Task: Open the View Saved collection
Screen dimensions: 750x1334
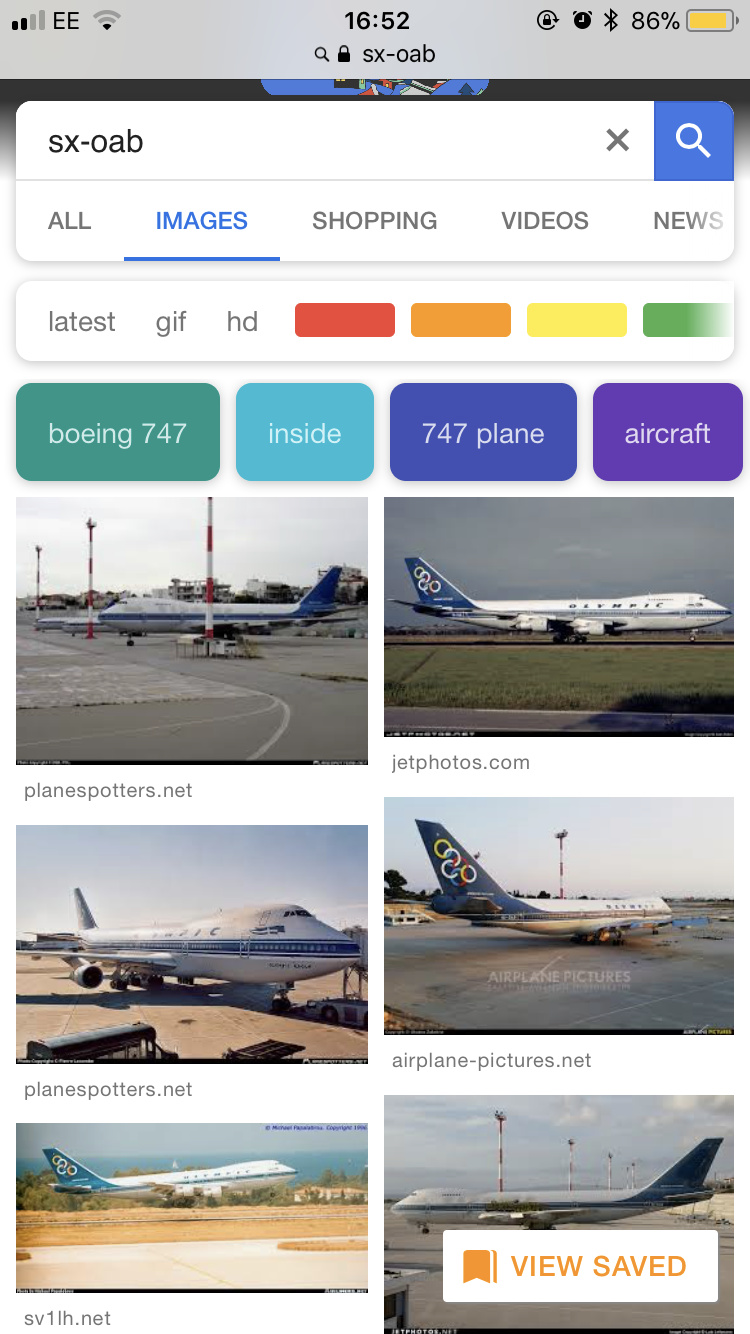Action: pos(580,1266)
